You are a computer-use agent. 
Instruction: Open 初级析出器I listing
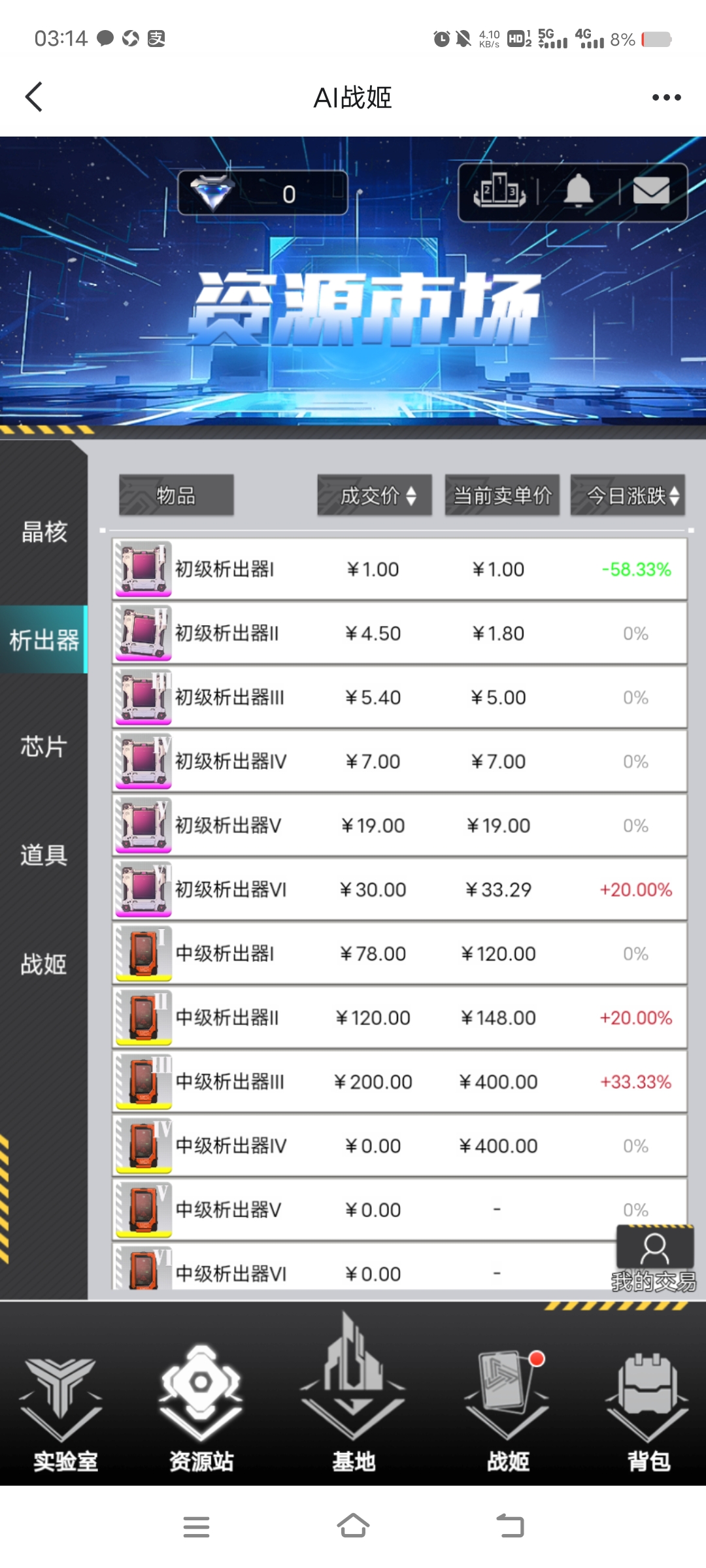[399, 569]
